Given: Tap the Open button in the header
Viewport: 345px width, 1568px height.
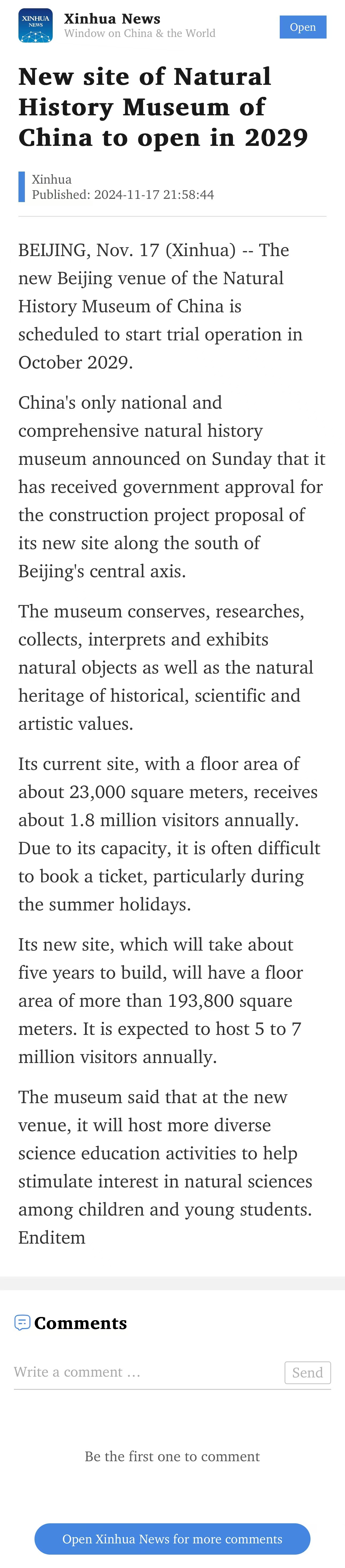Looking at the screenshot, I should [302, 27].
